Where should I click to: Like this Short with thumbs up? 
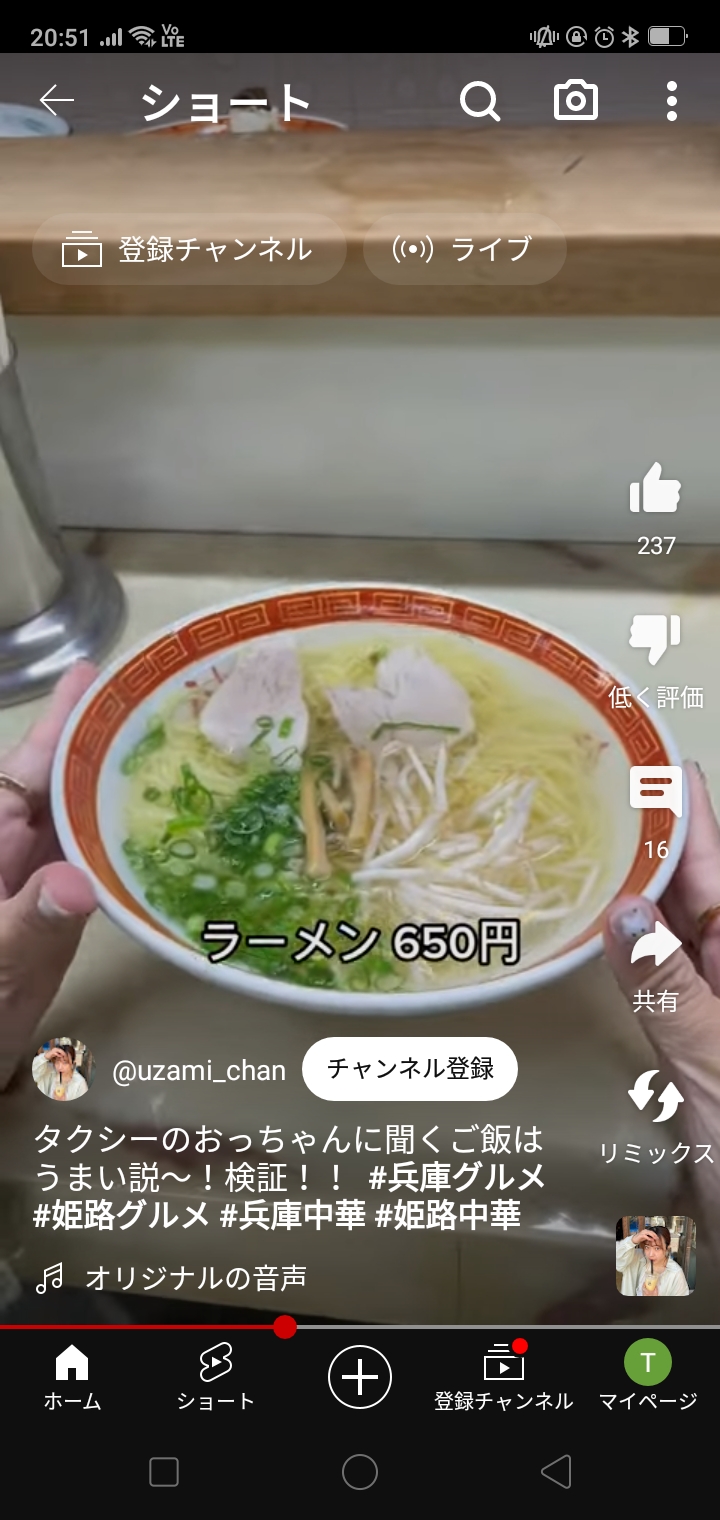(x=656, y=488)
